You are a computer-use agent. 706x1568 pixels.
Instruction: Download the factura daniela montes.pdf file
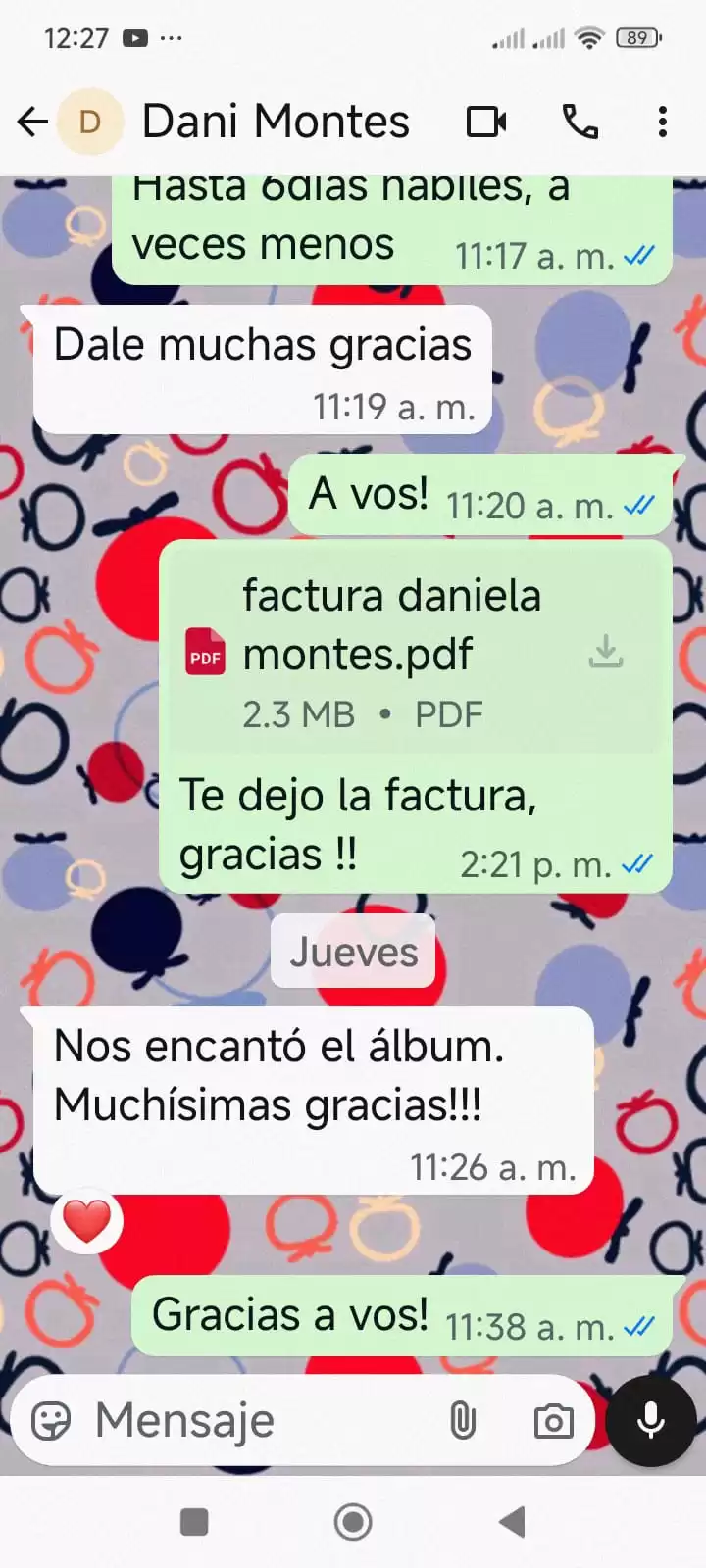click(x=606, y=652)
